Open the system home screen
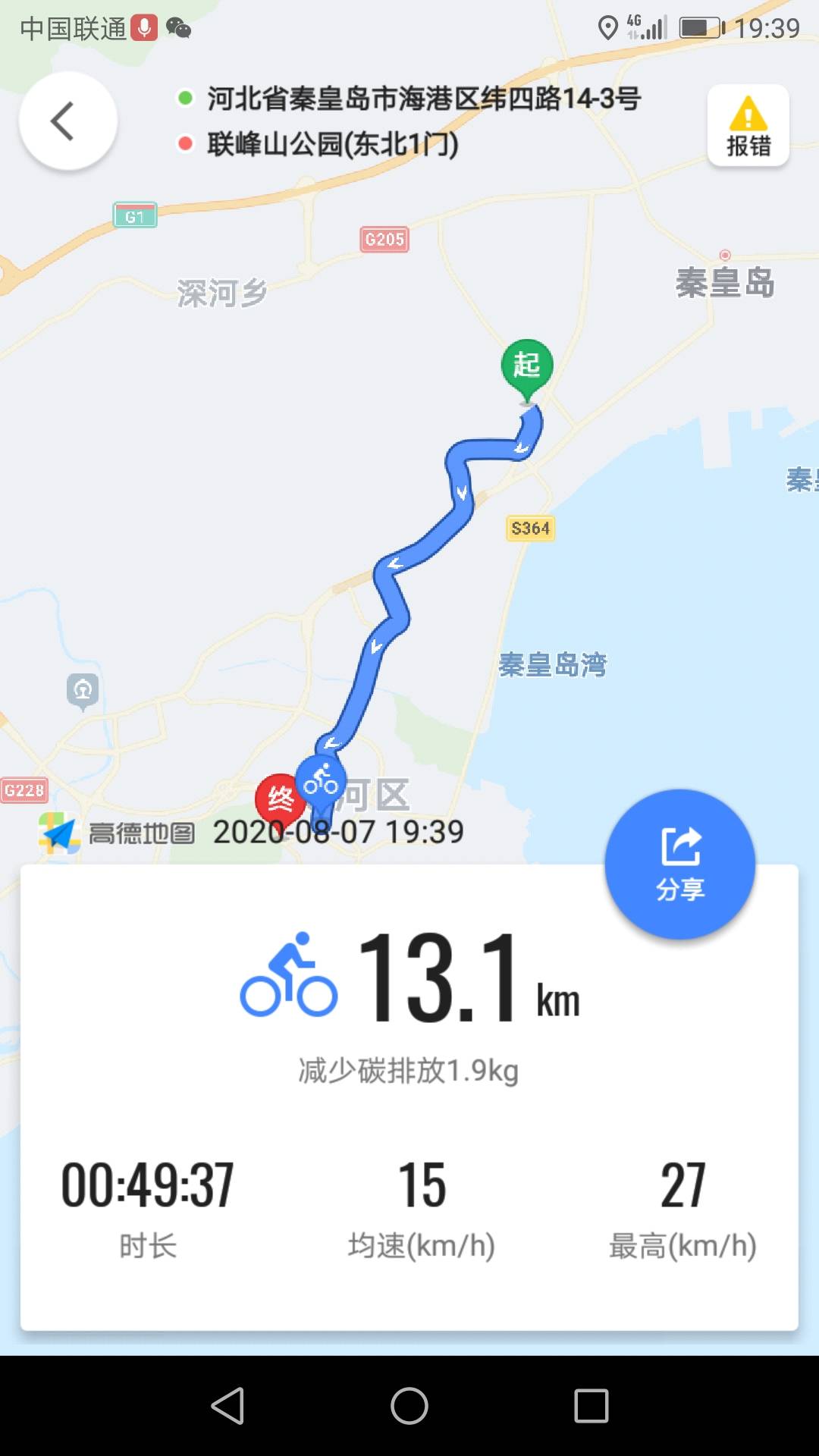The image size is (819, 1456). pos(409,1406)
